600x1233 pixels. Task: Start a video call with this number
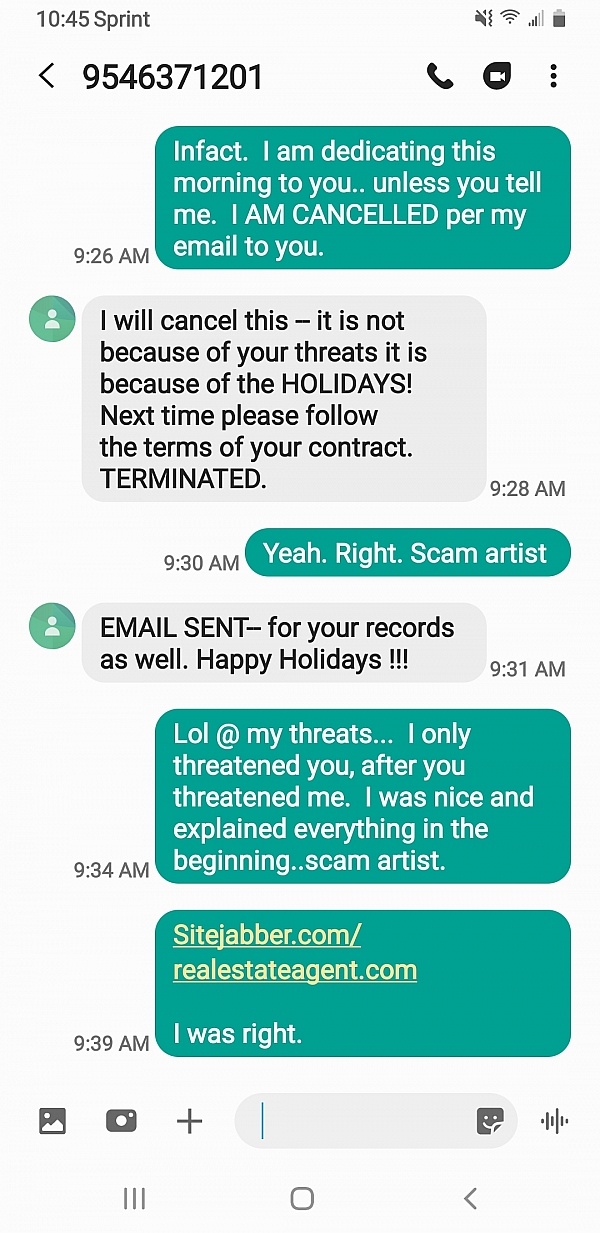point(497,76)
